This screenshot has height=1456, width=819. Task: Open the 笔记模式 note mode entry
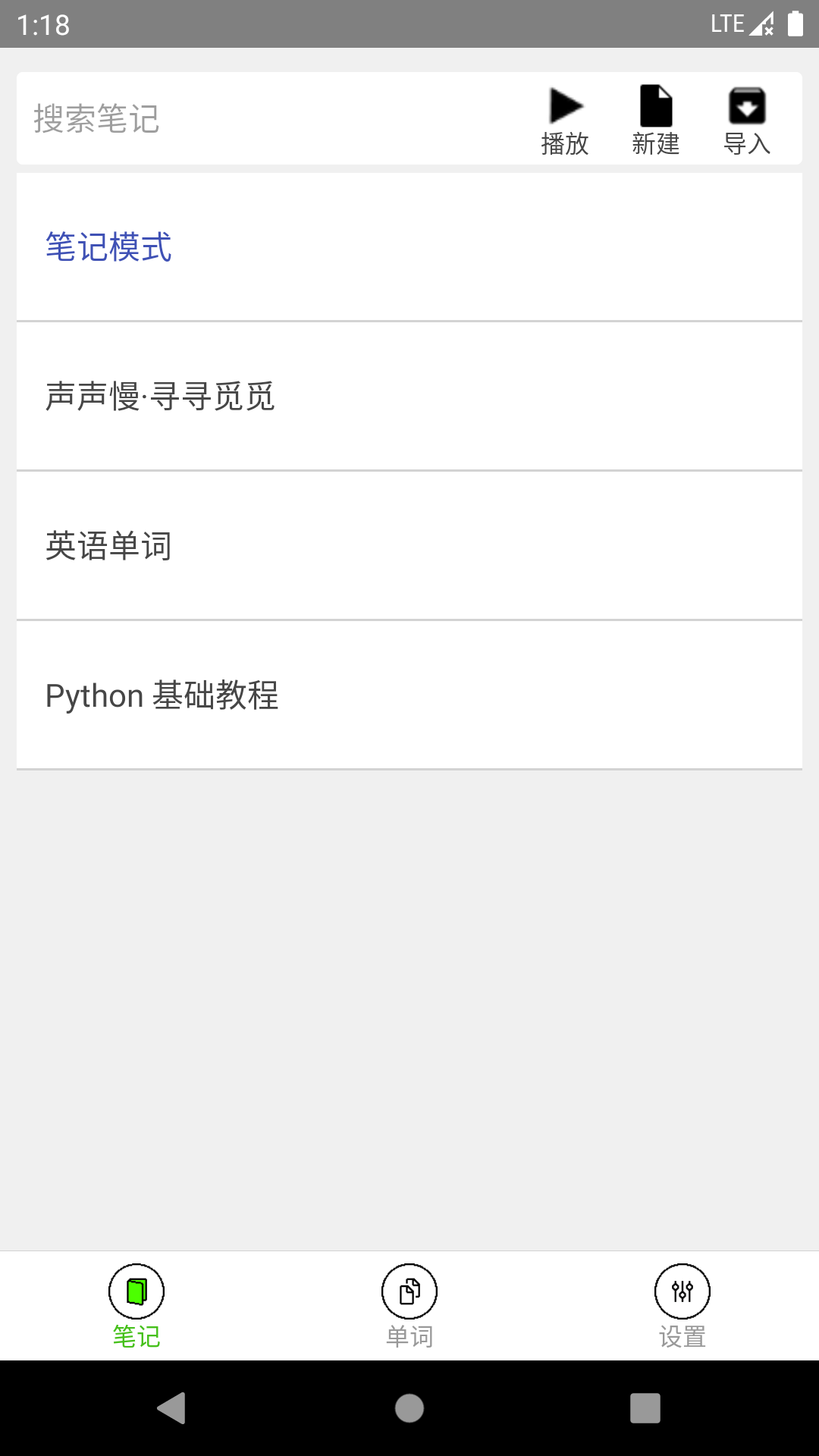pos(409,247)
